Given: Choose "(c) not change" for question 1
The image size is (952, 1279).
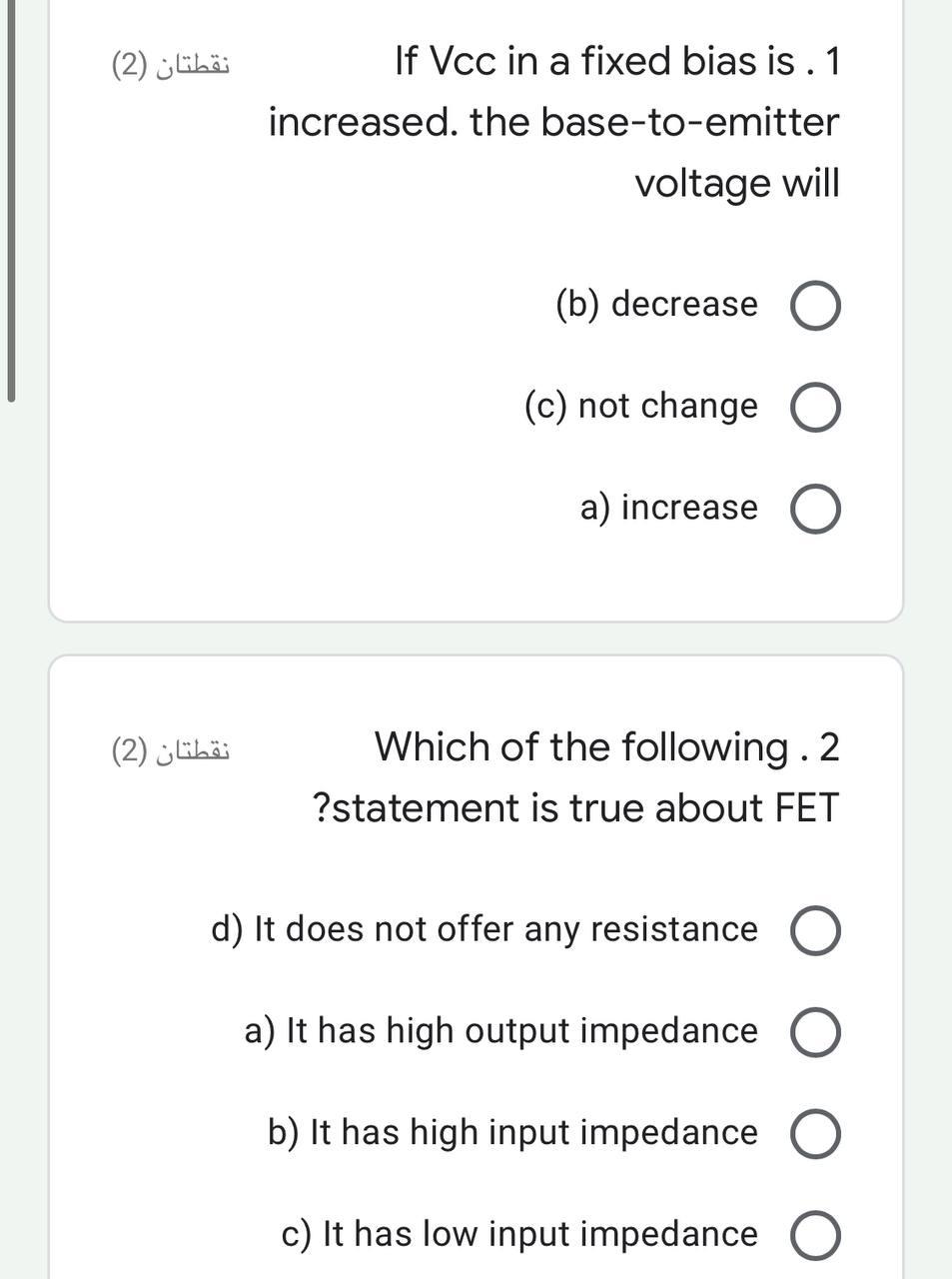Looking at the screenshot, I should (x=815, y=408).
